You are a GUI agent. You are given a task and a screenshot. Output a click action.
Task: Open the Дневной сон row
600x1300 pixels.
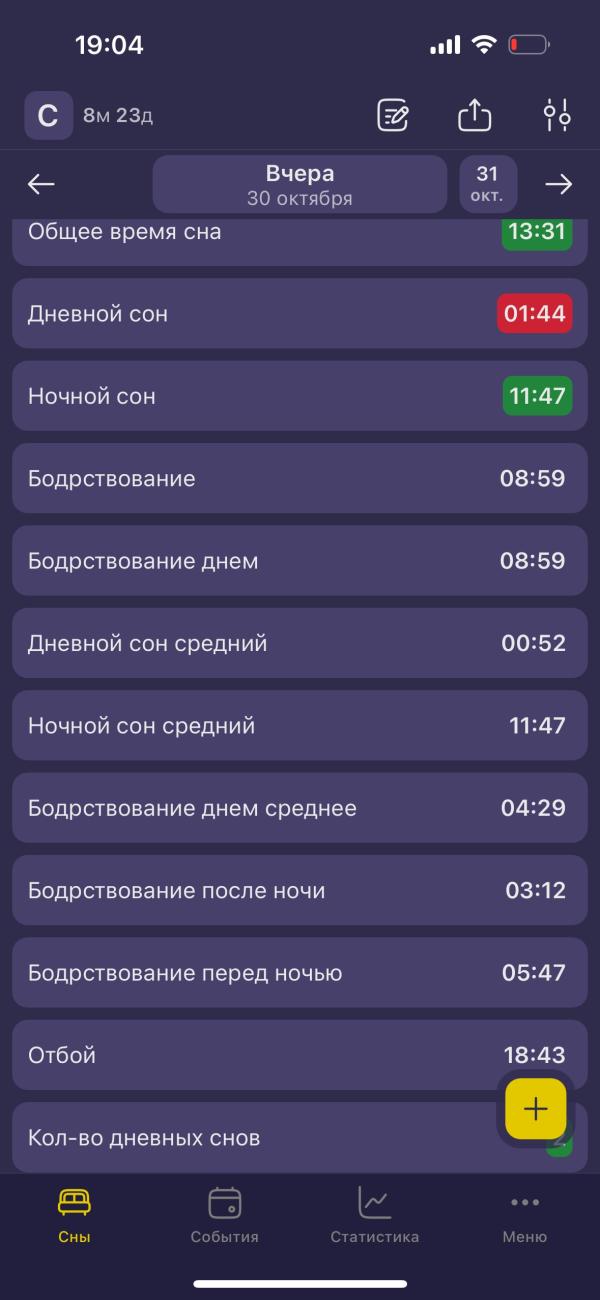[x=300, y=314]
